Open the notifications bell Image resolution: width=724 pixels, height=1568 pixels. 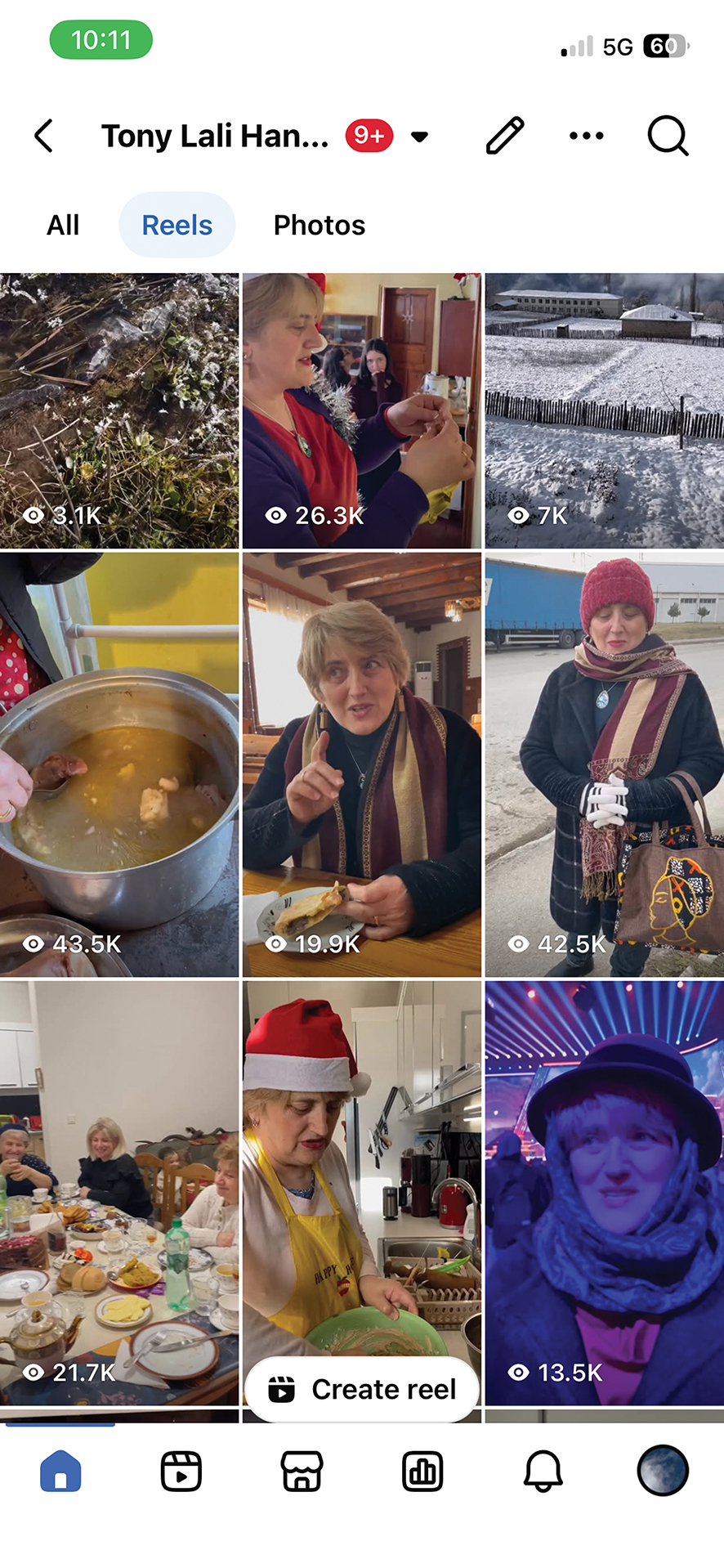pyautogui.click(x=543, y=1471)
